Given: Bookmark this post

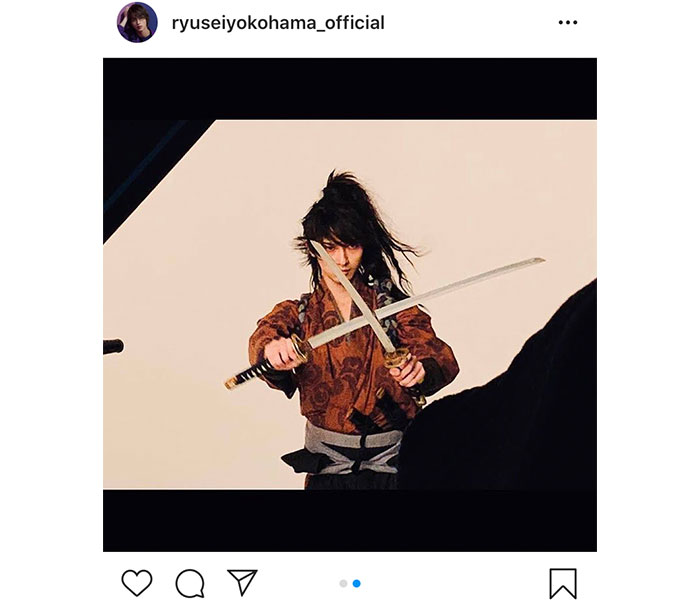Looking at the screenshot, I should point(563,582).
